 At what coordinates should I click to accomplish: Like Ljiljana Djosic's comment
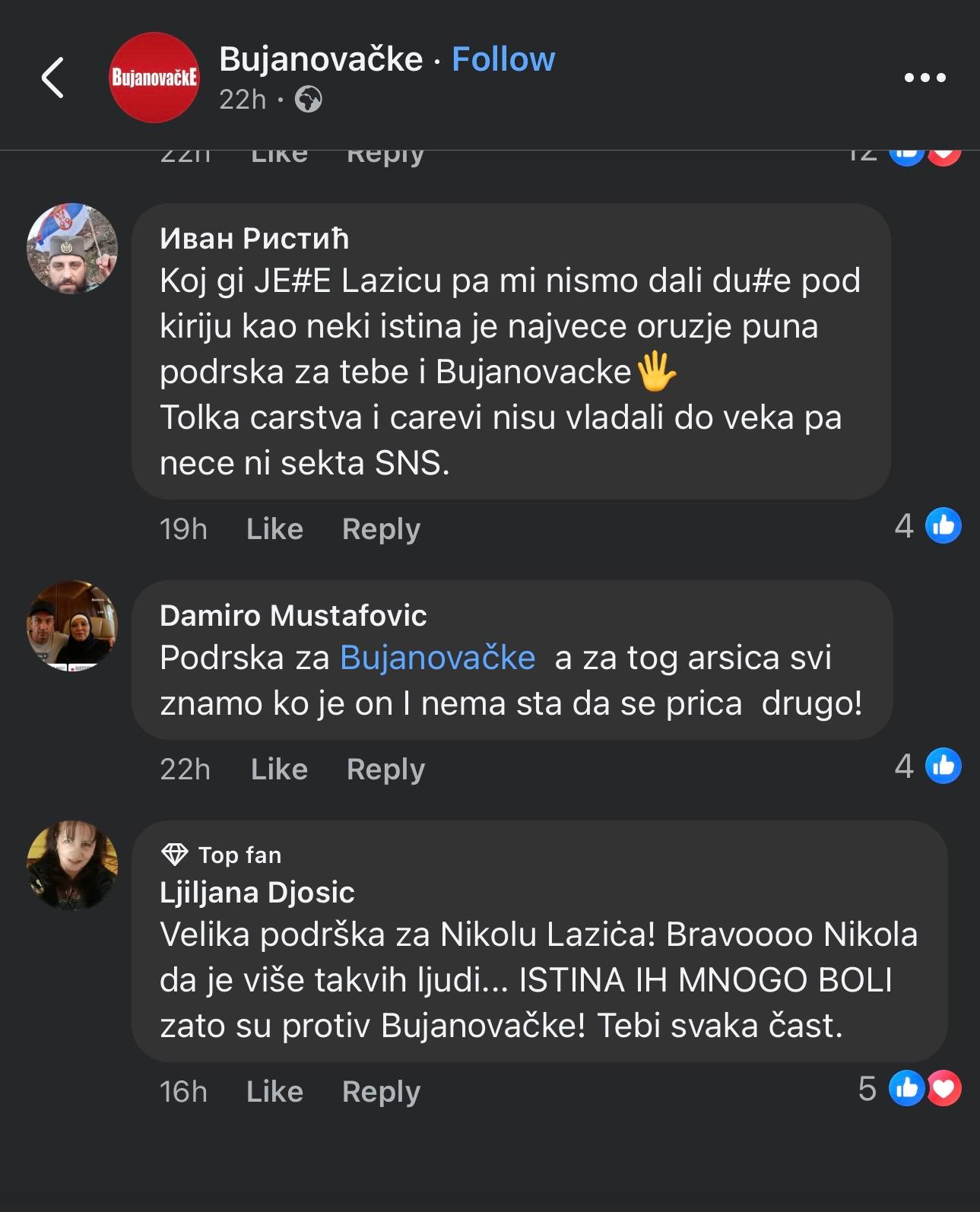pyautogui.click(x=274, y=1091)
